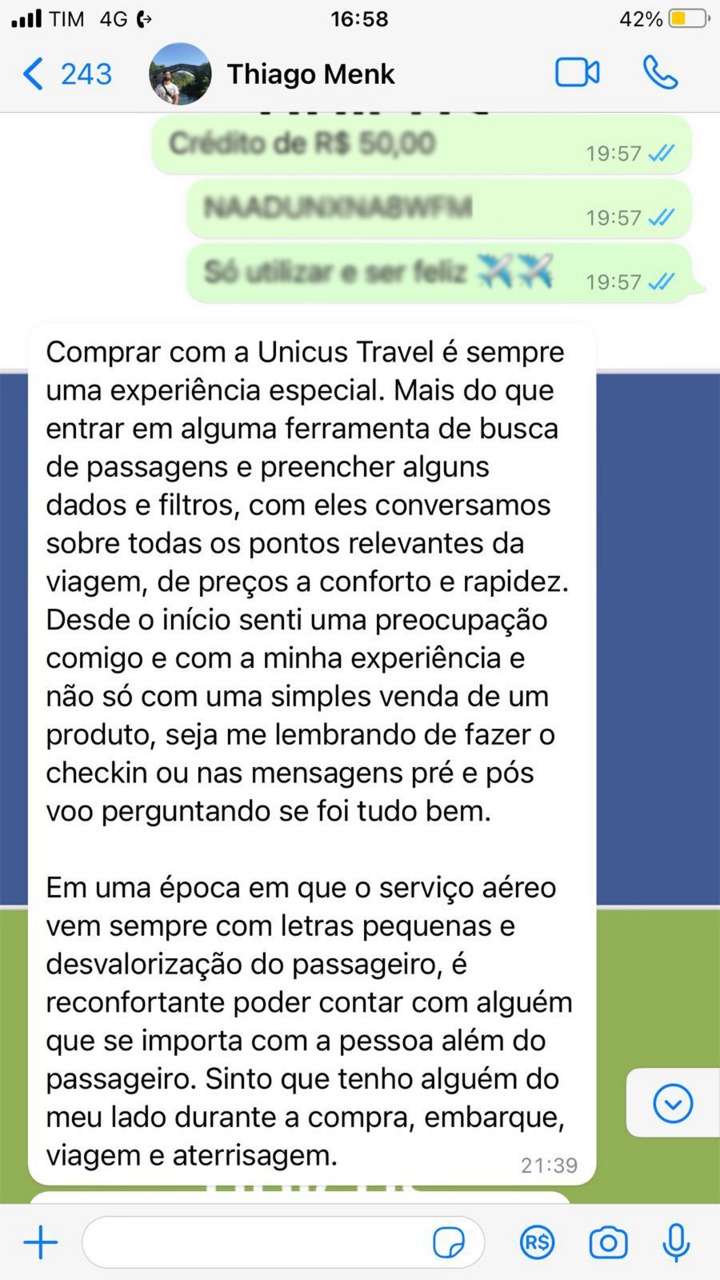Tap the microphone to record audio
720x1280 pixels.
pyautogui.click(x=677, y=1243)
